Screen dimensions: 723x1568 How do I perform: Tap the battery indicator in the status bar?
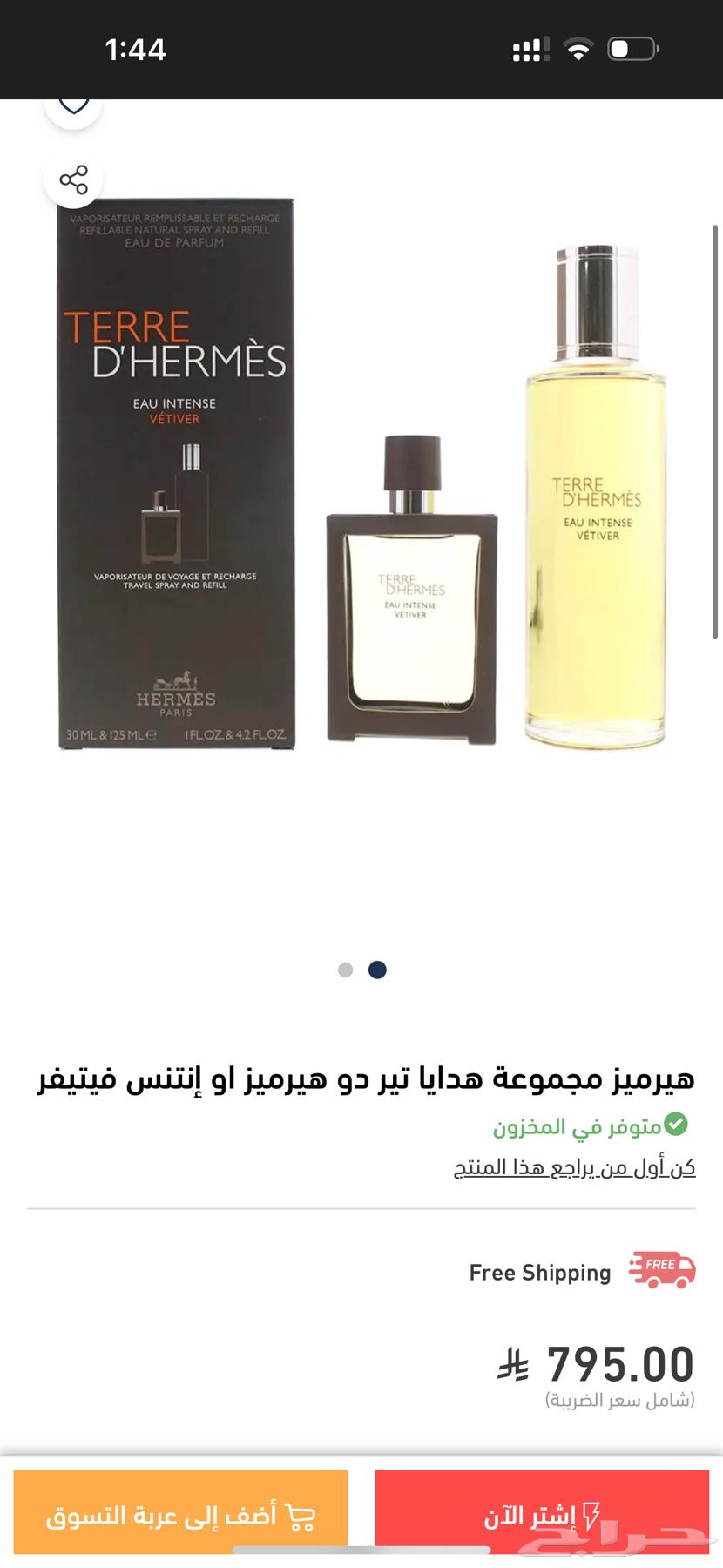pos(632,50)
